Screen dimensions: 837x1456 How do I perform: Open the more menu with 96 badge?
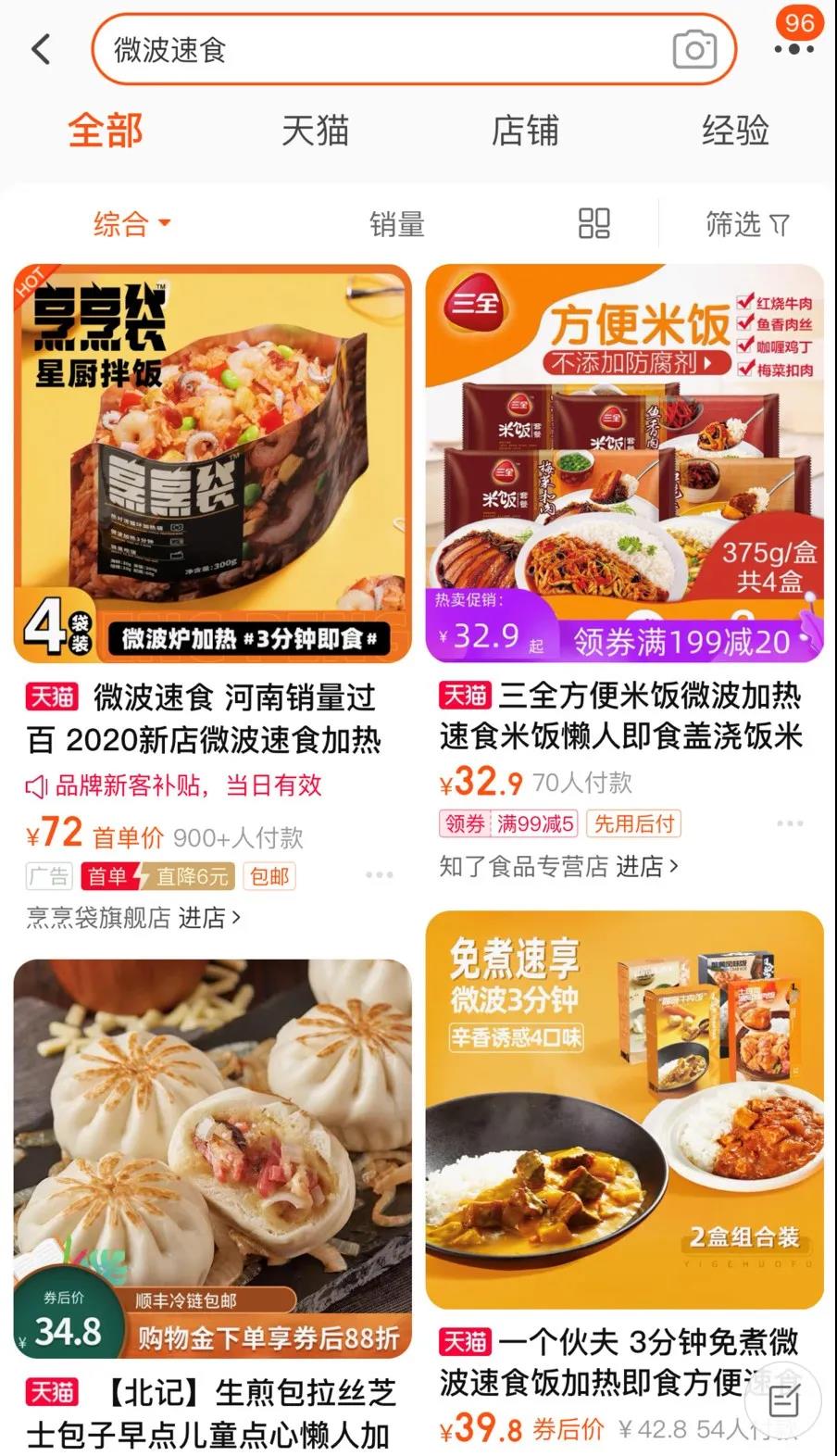[794, 48]
